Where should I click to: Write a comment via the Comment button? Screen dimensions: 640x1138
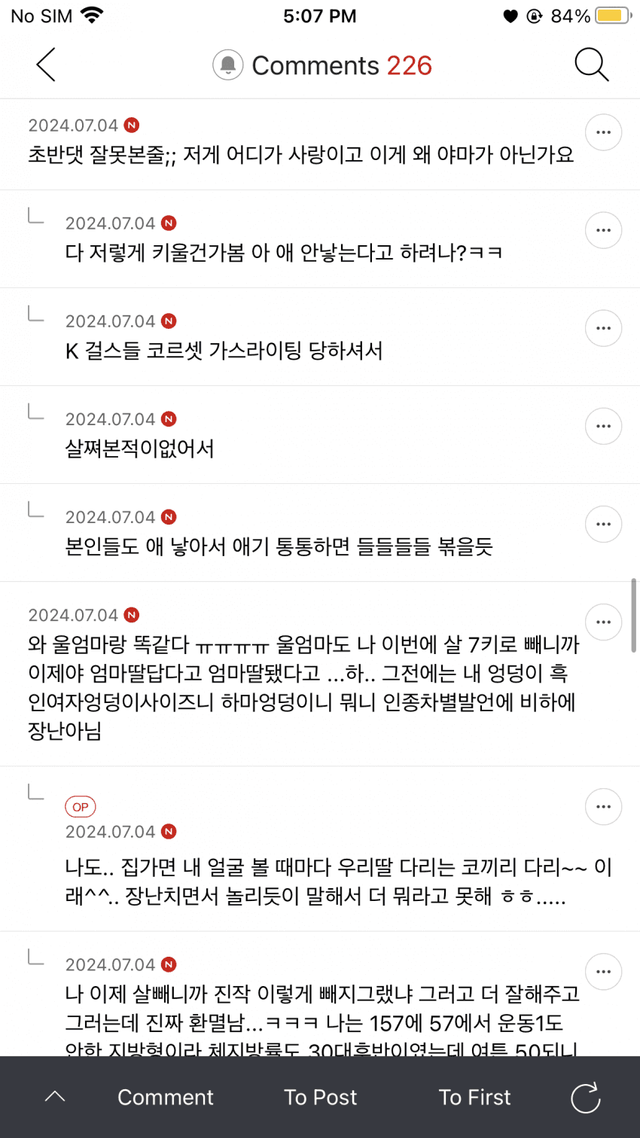(x=165, y=1097)
